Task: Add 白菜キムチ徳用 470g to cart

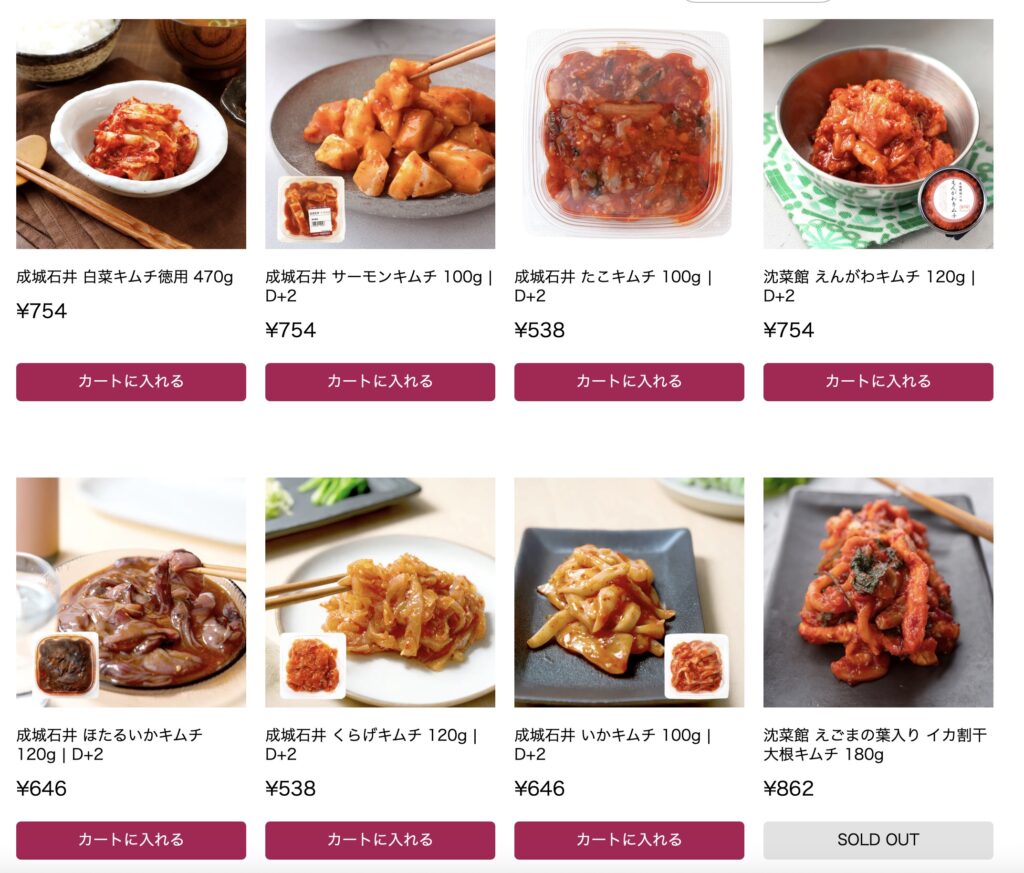Action: (x=131, y=382)
